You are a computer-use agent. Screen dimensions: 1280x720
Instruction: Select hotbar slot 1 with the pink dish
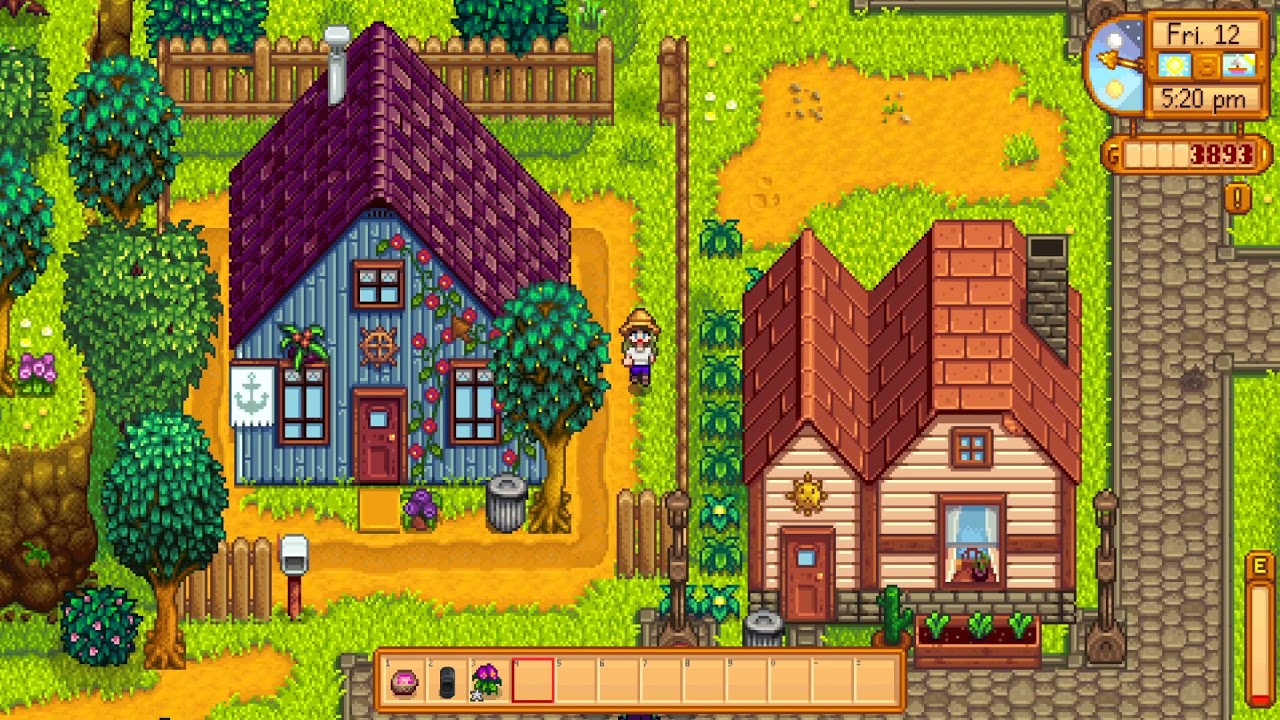click(404, 682)
